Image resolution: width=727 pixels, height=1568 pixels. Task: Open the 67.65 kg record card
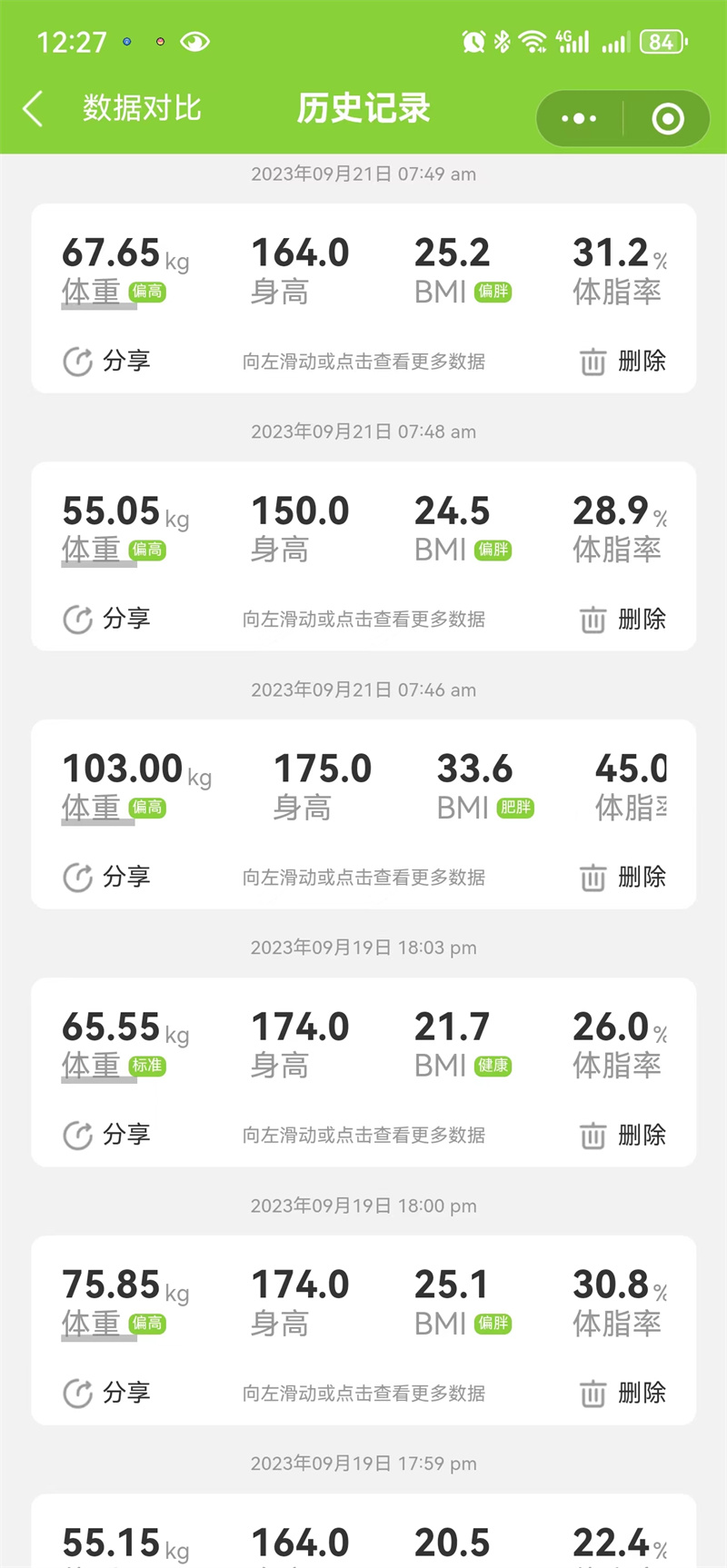coord(363,298)
